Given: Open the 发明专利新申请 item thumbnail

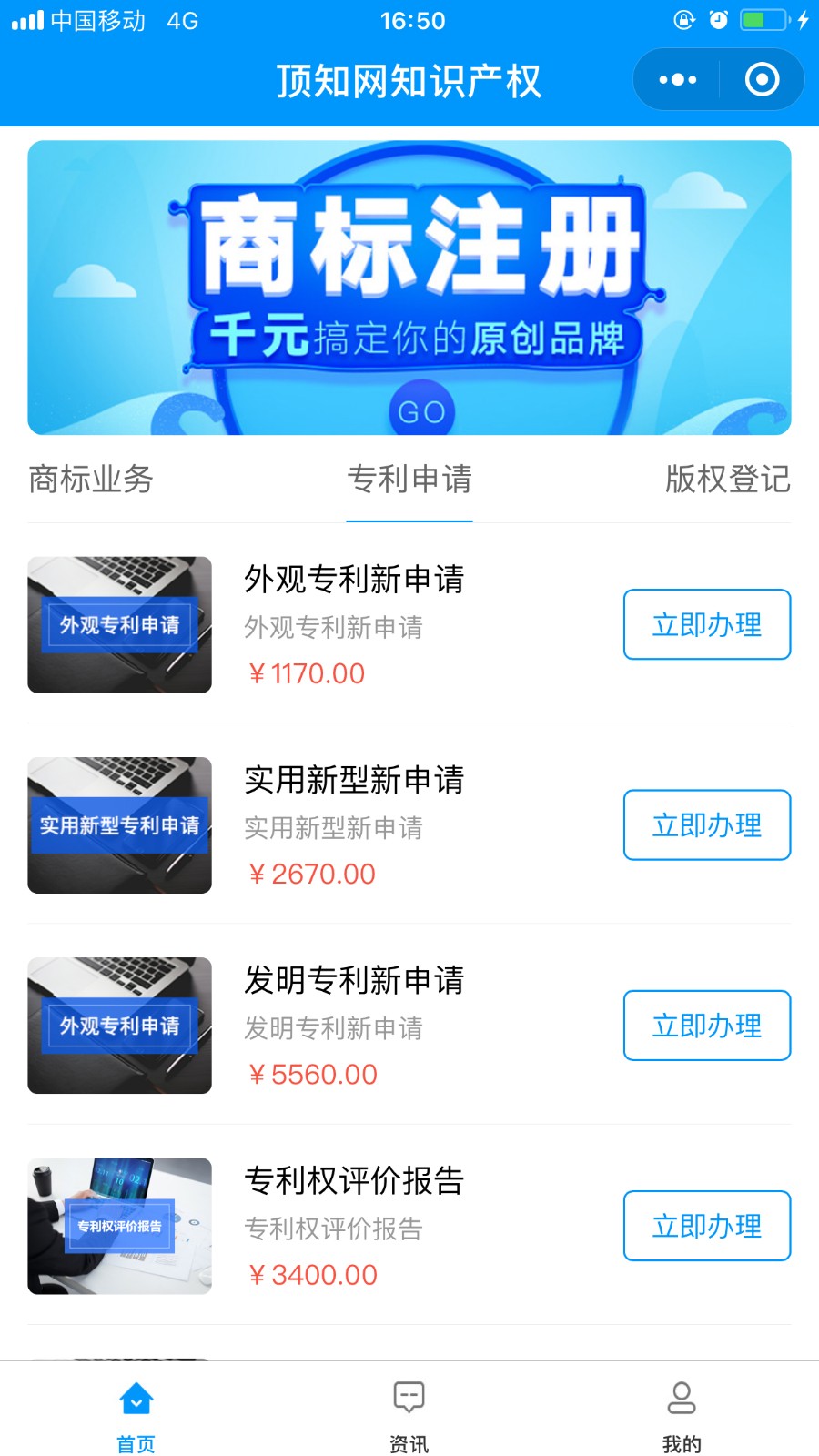Looking at the screenshot, I should click(119, 1026).
